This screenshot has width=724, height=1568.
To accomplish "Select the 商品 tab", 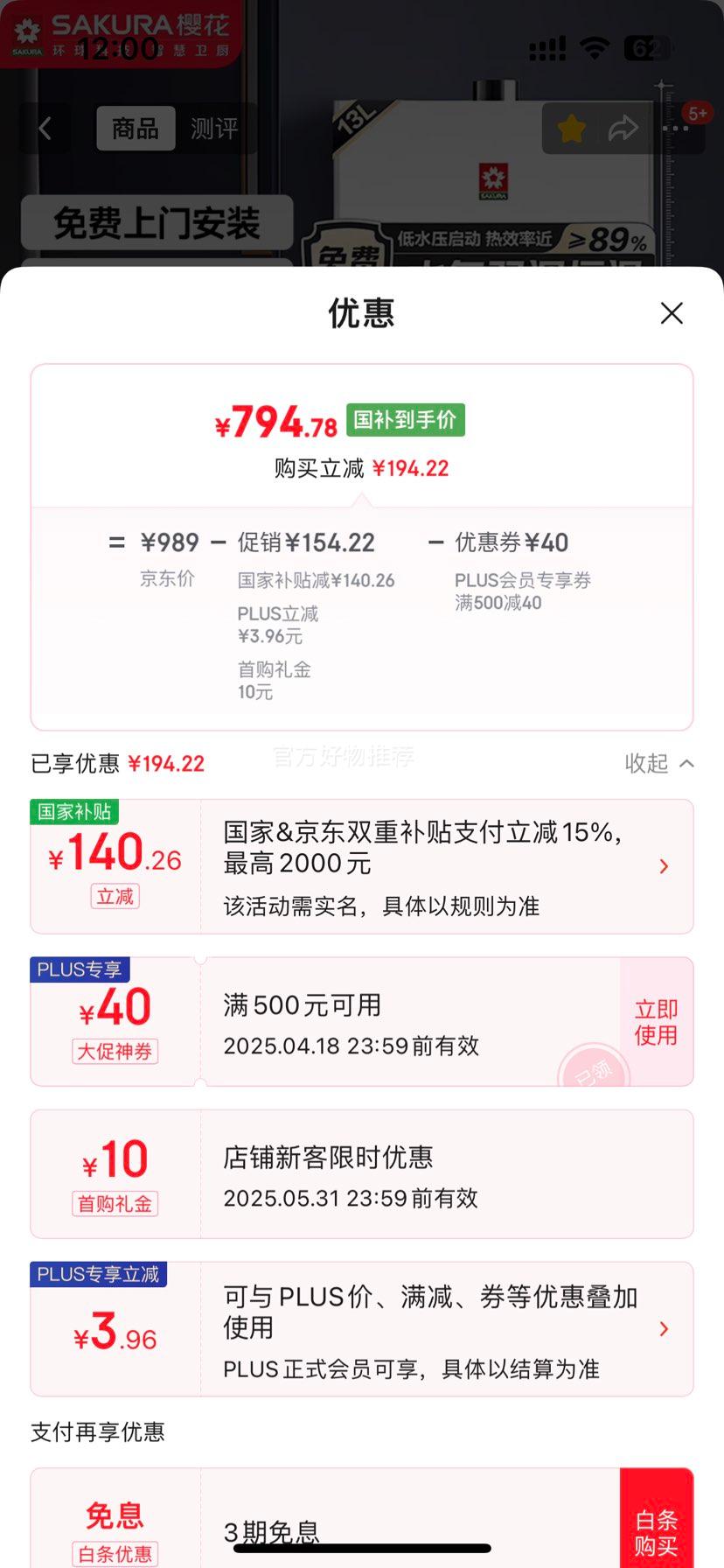I will click(136, 128).
